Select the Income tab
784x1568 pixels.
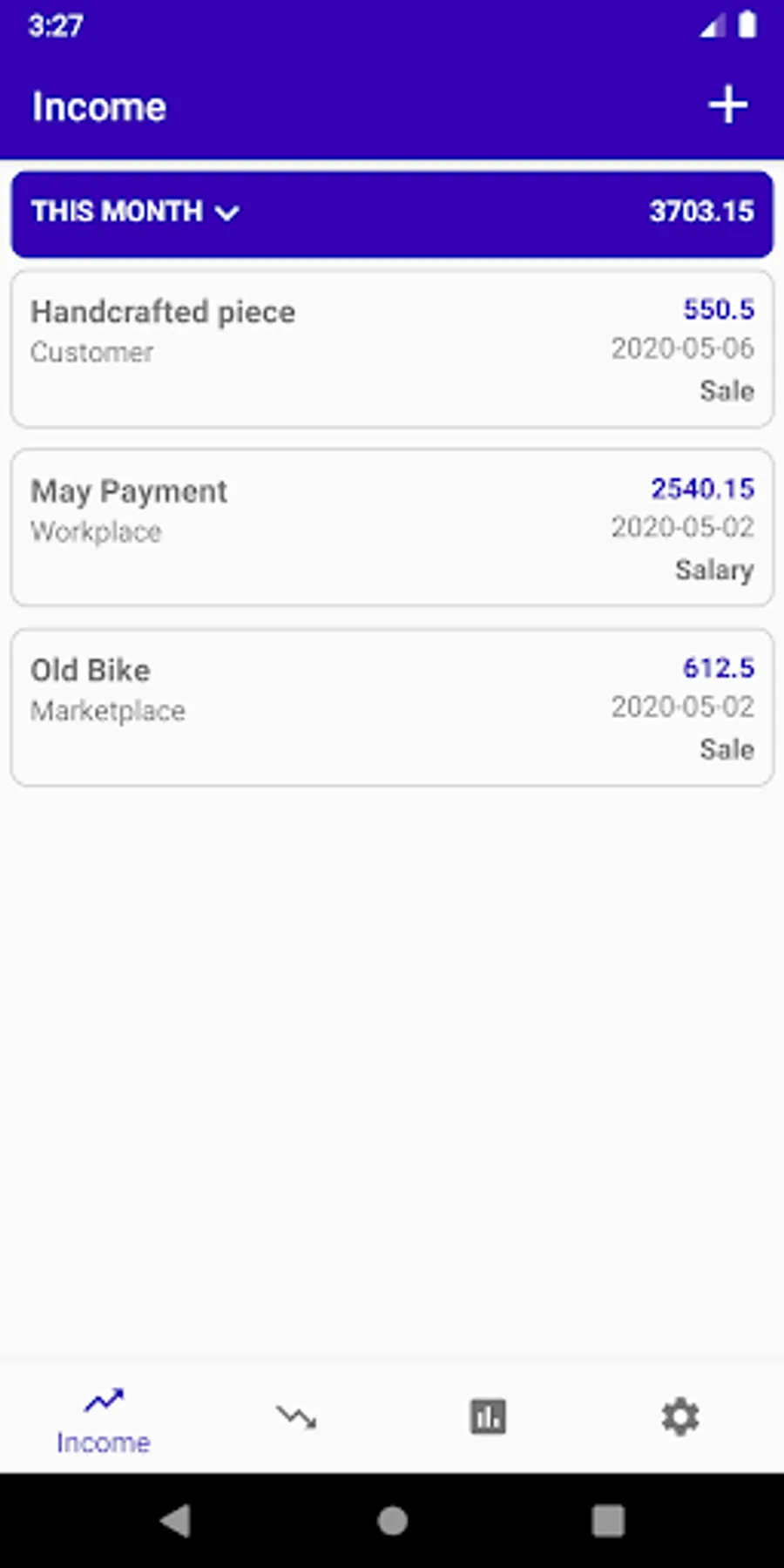[104, 1418]
